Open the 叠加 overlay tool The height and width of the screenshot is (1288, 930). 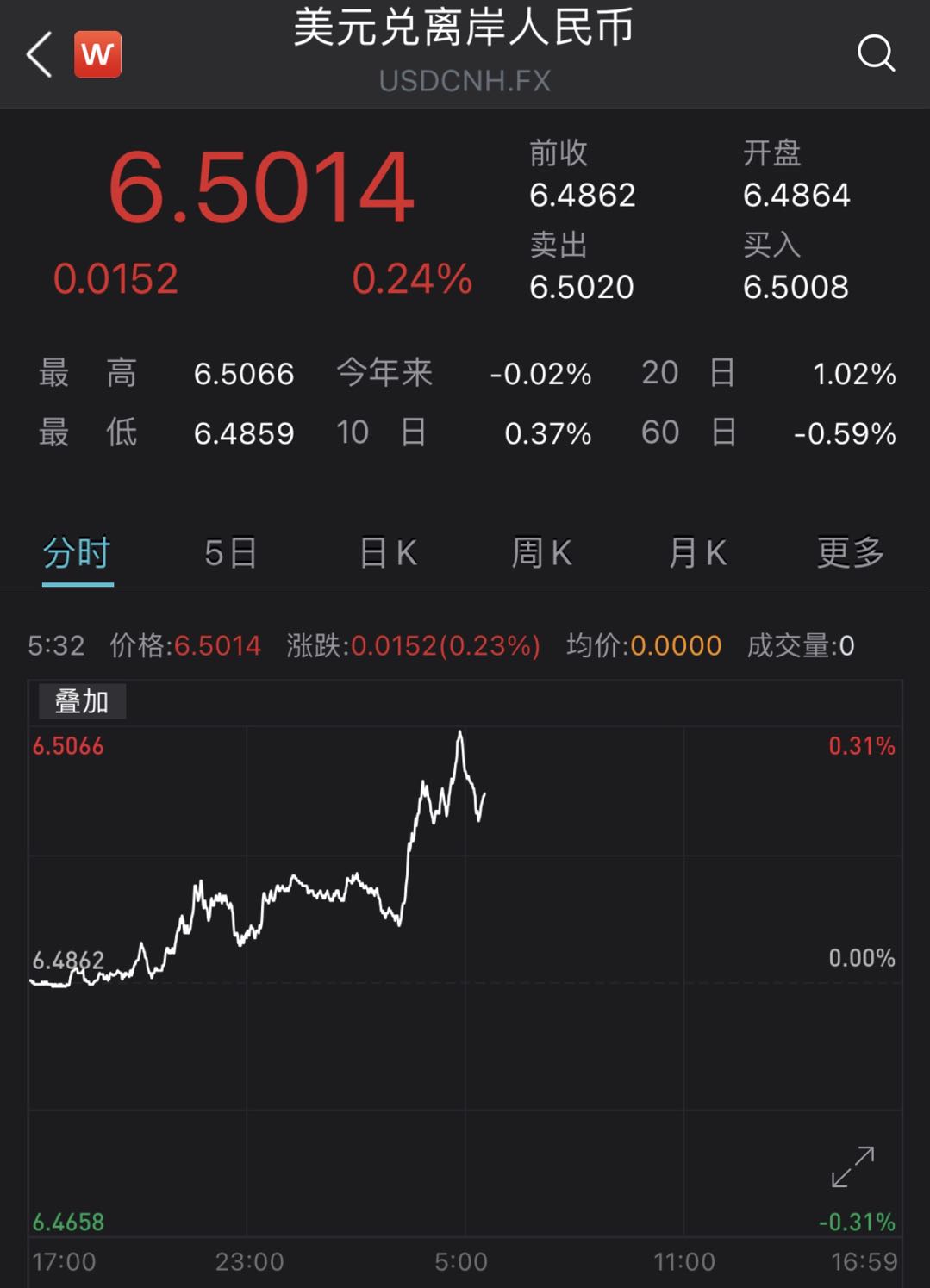tap(81, 700)
